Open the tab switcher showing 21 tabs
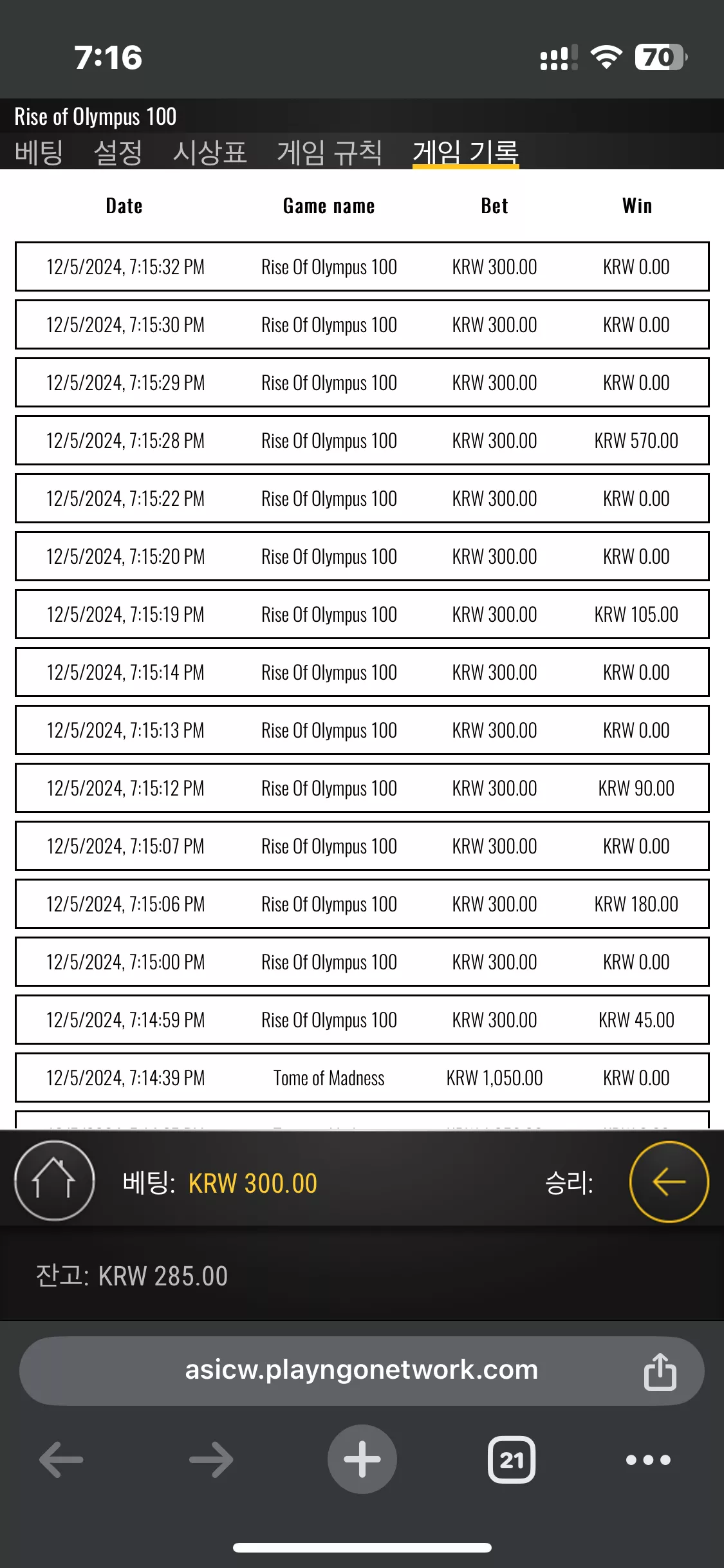The height and width of the screenshot is (1568, 724). click(x=512, y=1459)
